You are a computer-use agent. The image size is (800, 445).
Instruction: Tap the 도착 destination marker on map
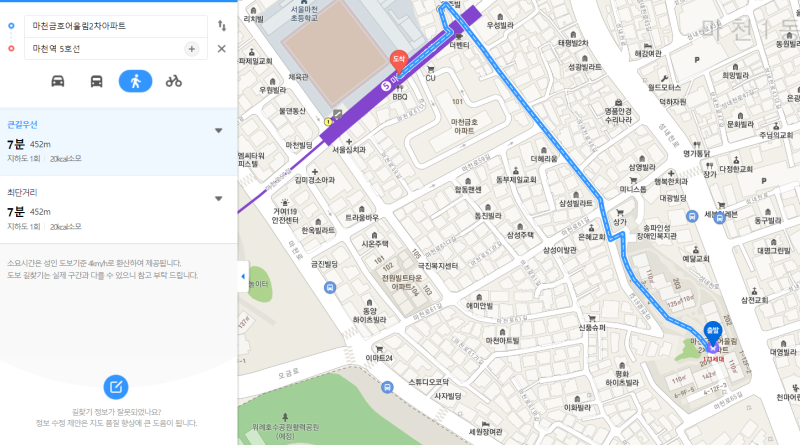397,59
